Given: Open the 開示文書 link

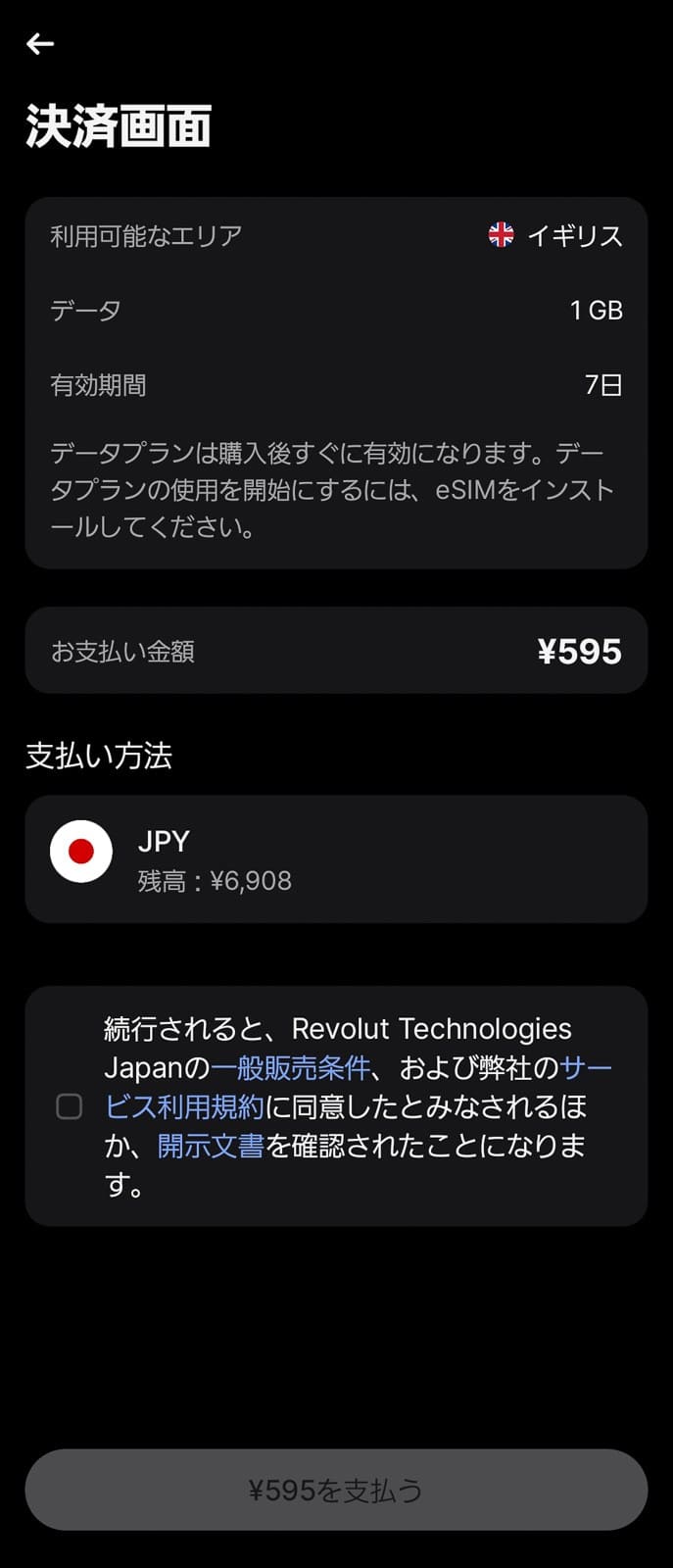Looking at the screenshot, I should (211, 1146).
